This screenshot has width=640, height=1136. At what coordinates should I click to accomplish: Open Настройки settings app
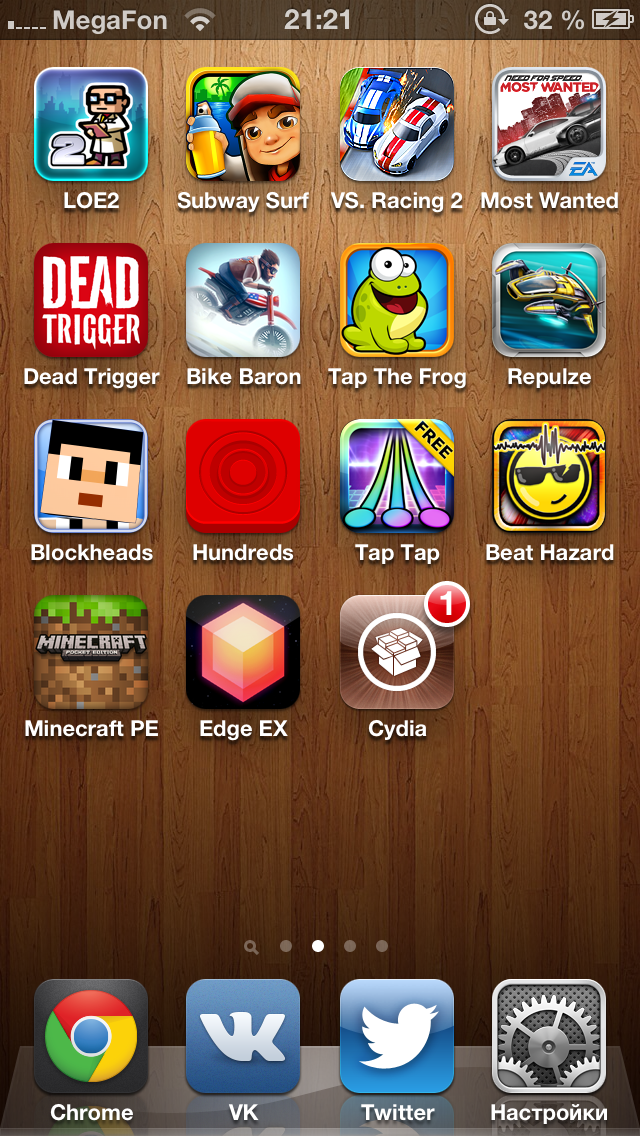pos(549,1036)
